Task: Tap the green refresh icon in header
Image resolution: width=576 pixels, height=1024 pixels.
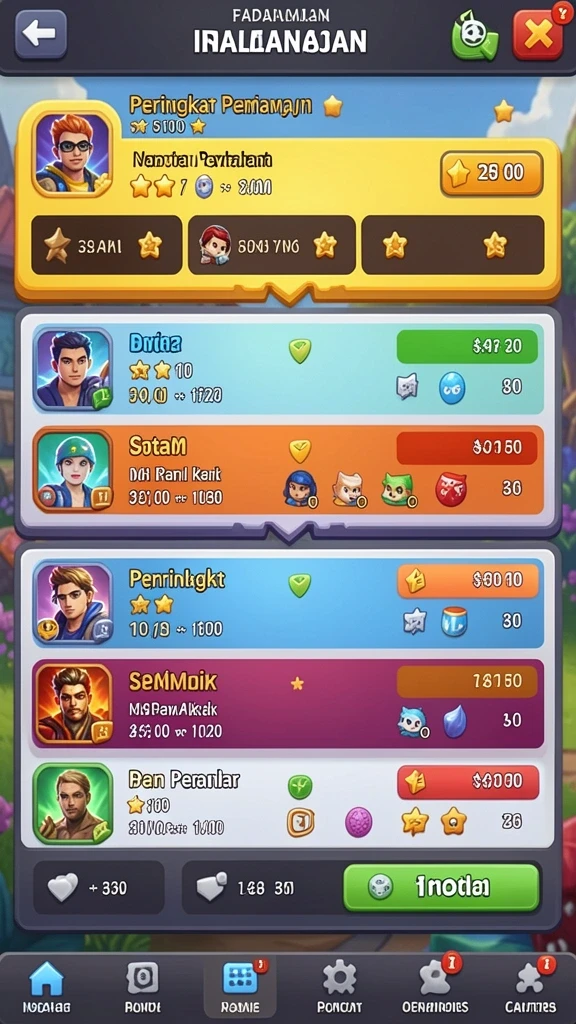Action: (x=475, y=36)
